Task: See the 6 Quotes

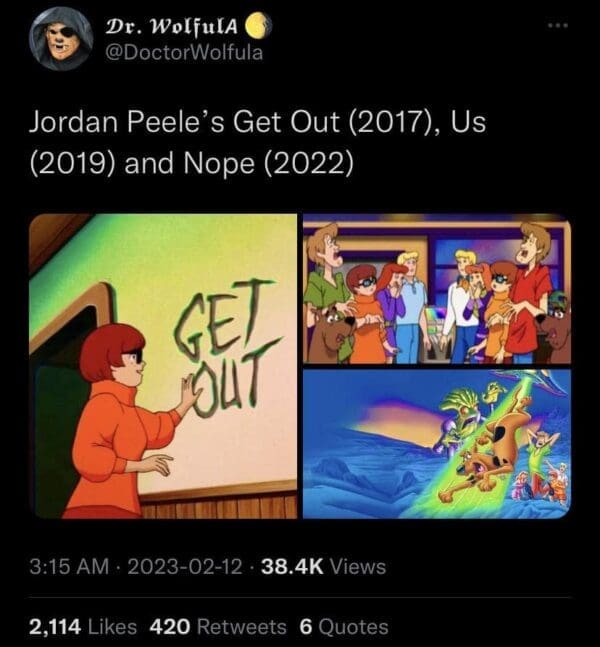Action: 344,627
